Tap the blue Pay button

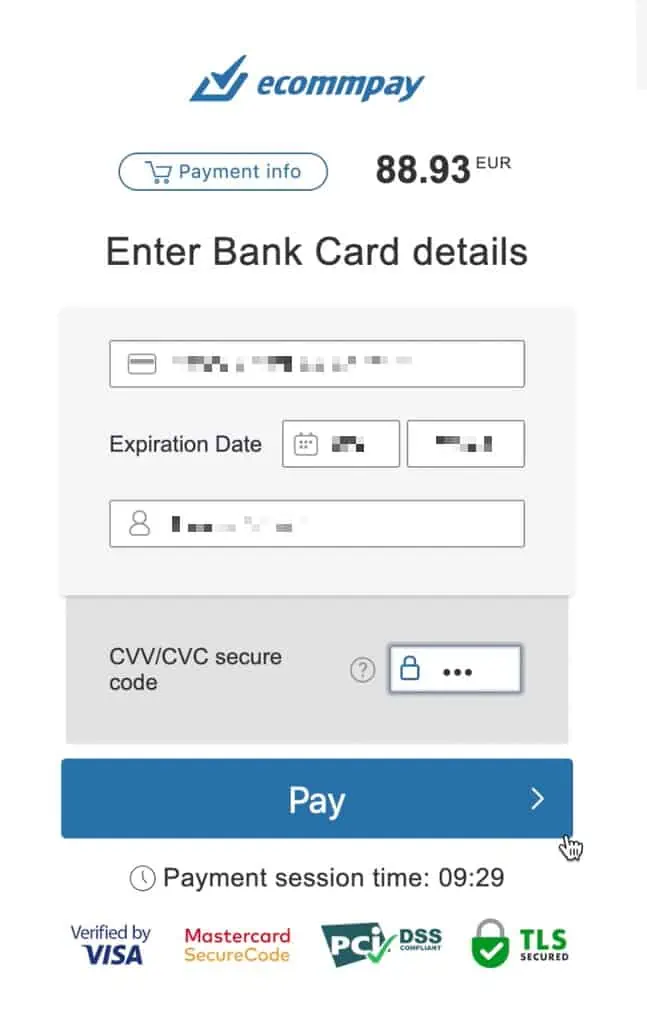[x=316, y=799]
